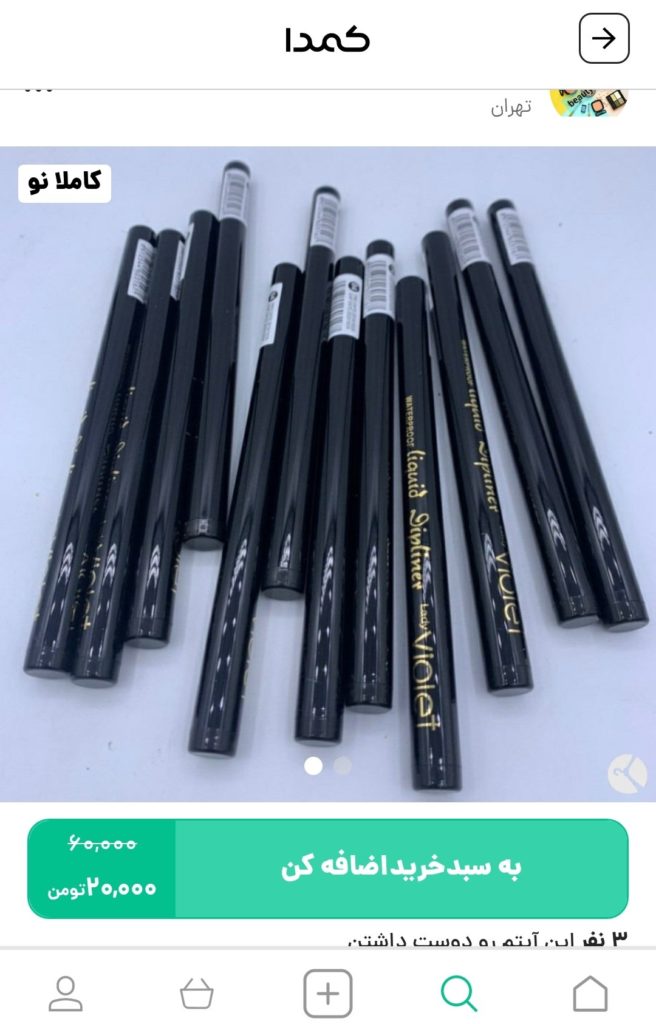This screenshot has width=656, height=1024.
Task: Add a new listing with plus button
Action: point(328,994)
